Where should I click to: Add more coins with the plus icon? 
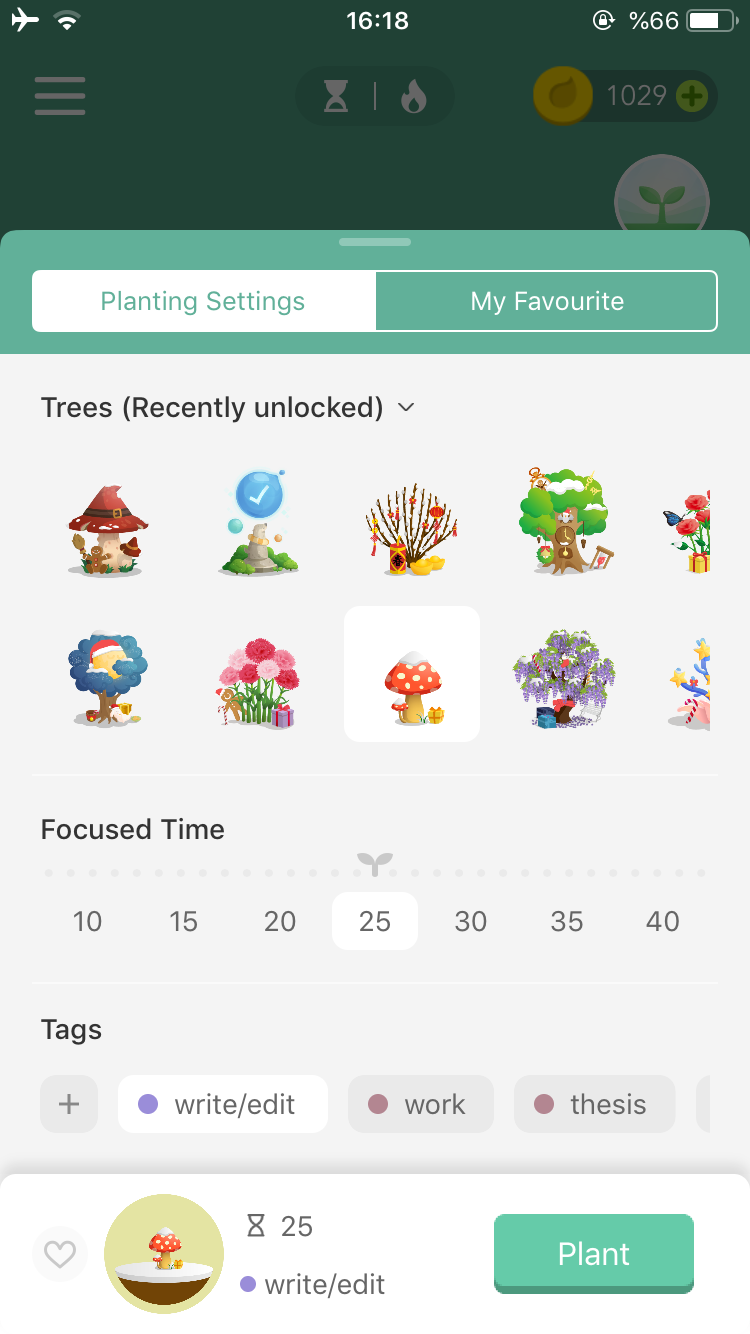pos(692,96)
